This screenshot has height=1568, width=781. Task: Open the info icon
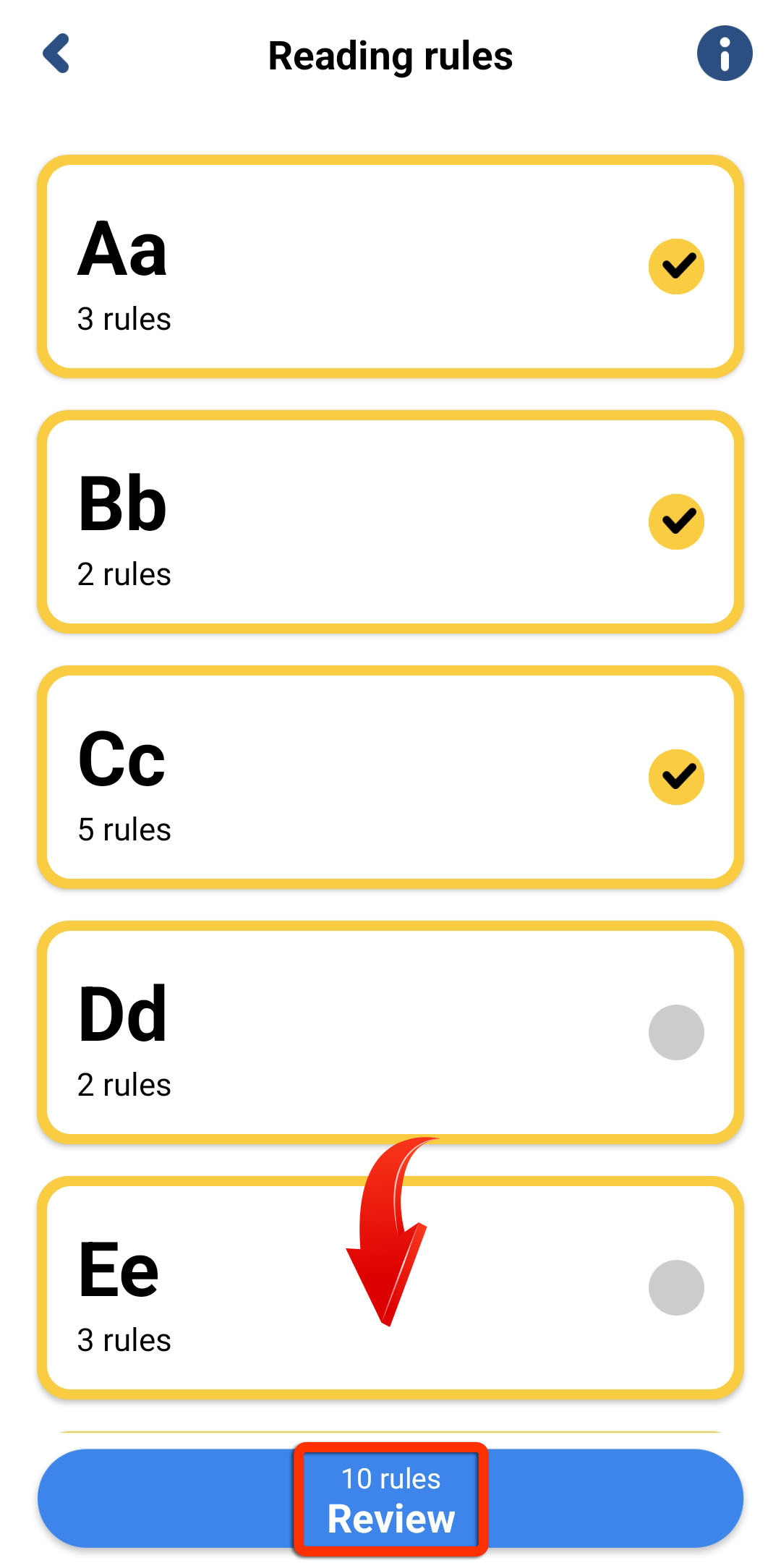pyautogui.click(x=725, y=54)
